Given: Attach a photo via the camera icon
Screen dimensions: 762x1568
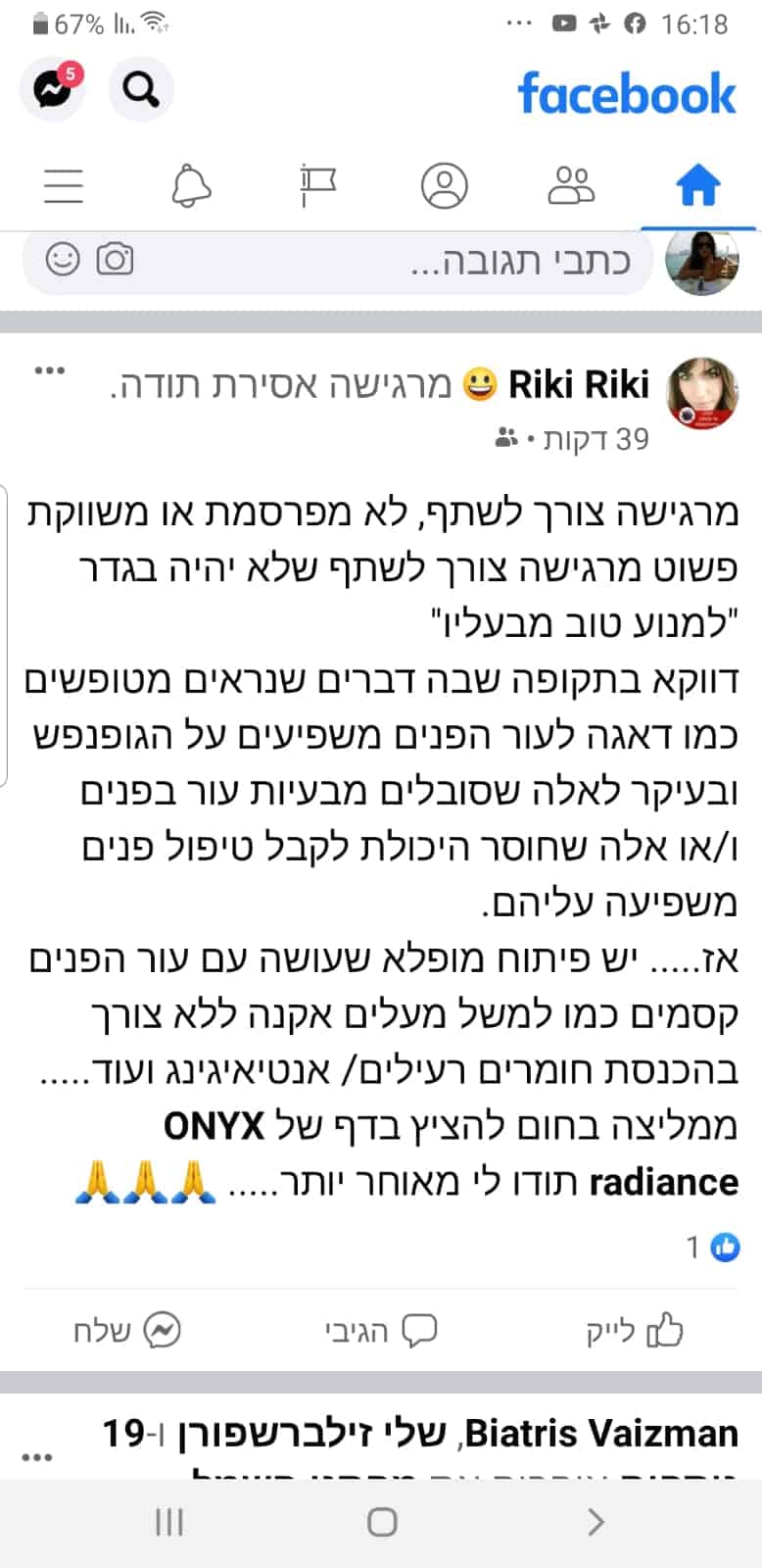Looking at the screenshot, I should (115, 260).
